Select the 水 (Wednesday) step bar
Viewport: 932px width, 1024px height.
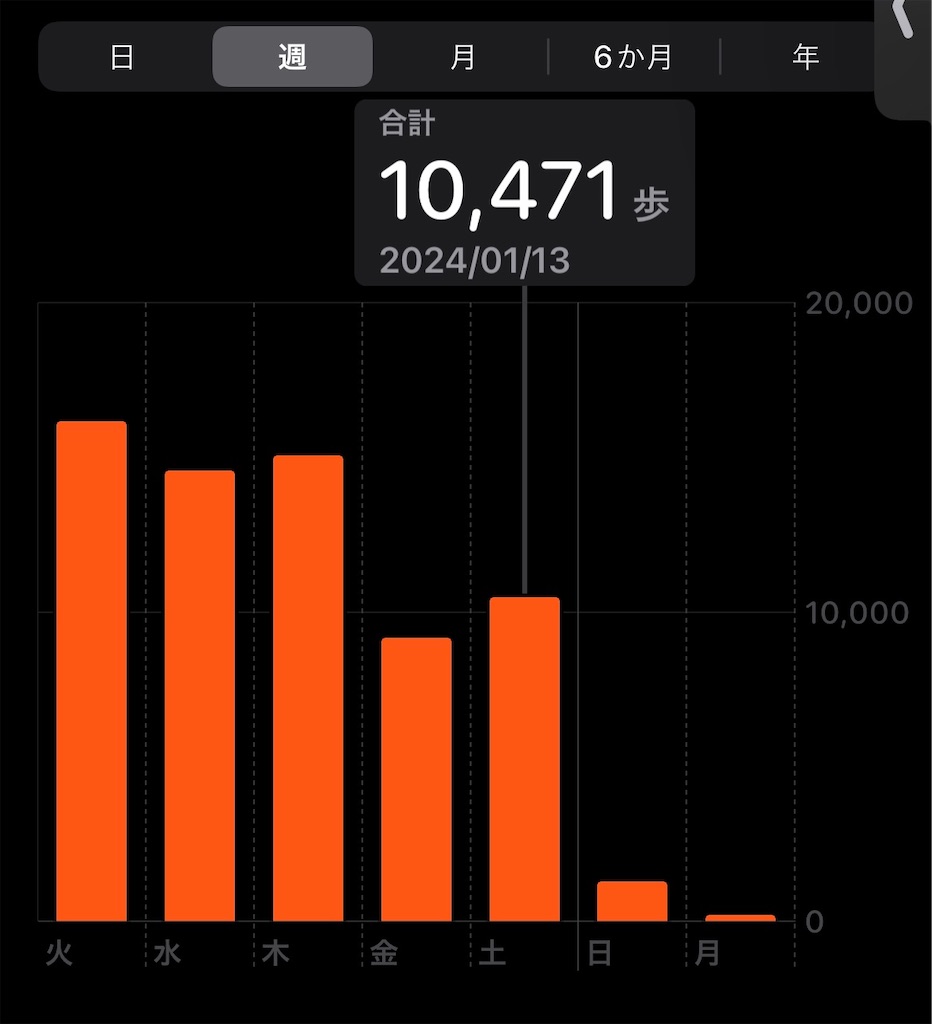click(199, 695)
